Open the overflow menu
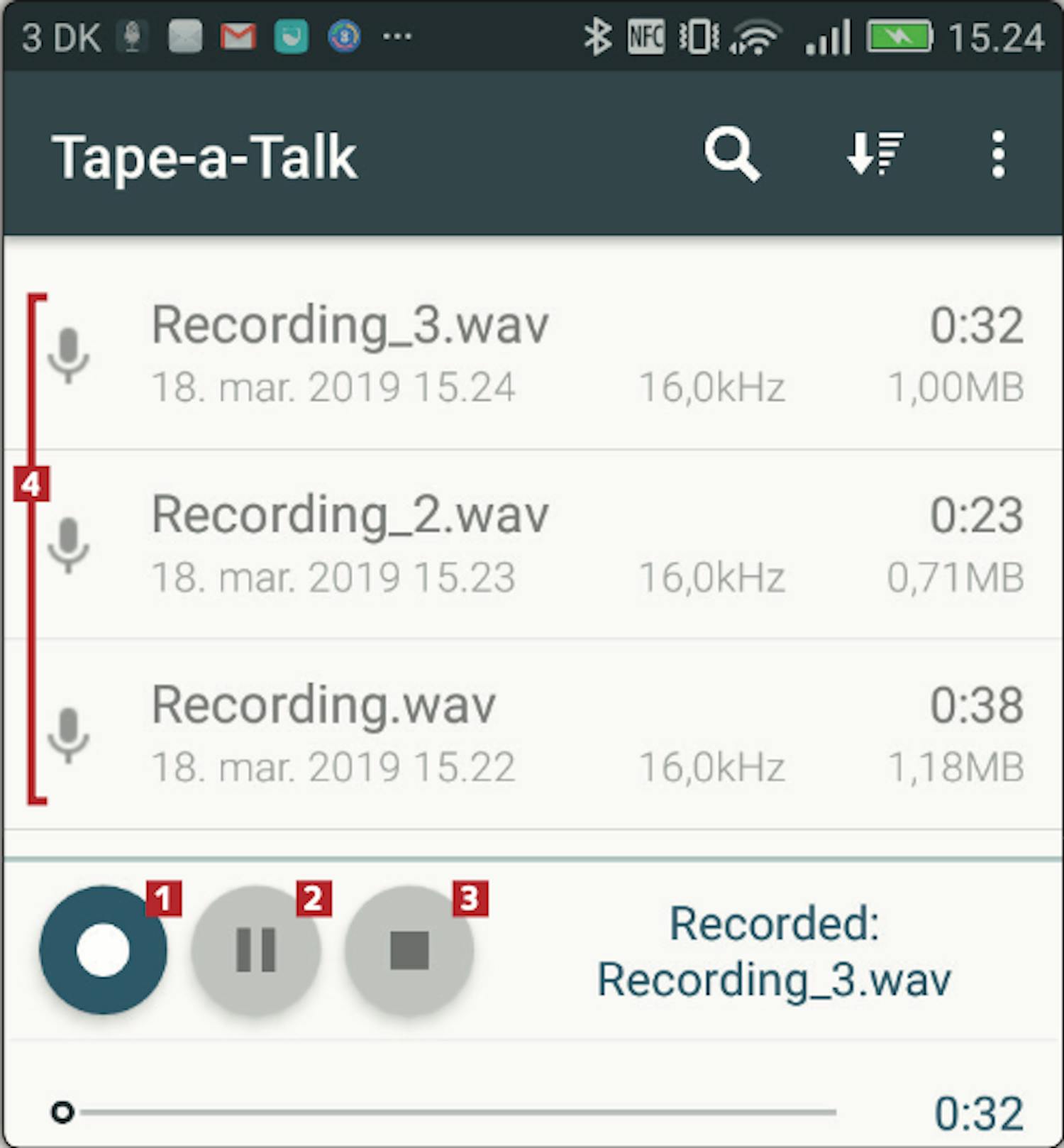Screen dimensions: 1064x1148 (x=998, y=154)
